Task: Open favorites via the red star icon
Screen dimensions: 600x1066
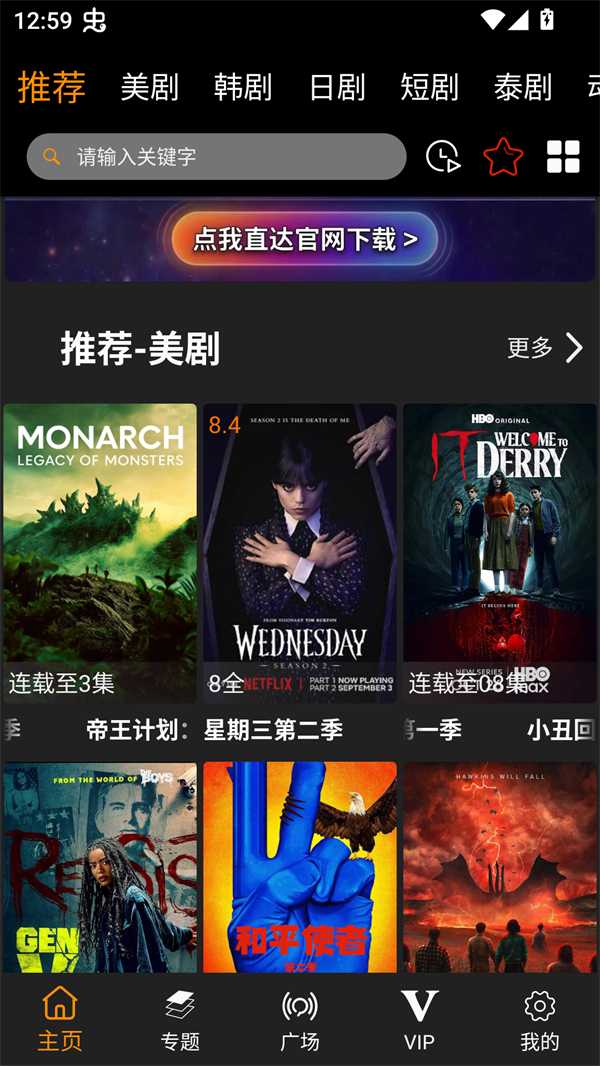Action: point(503,157)
